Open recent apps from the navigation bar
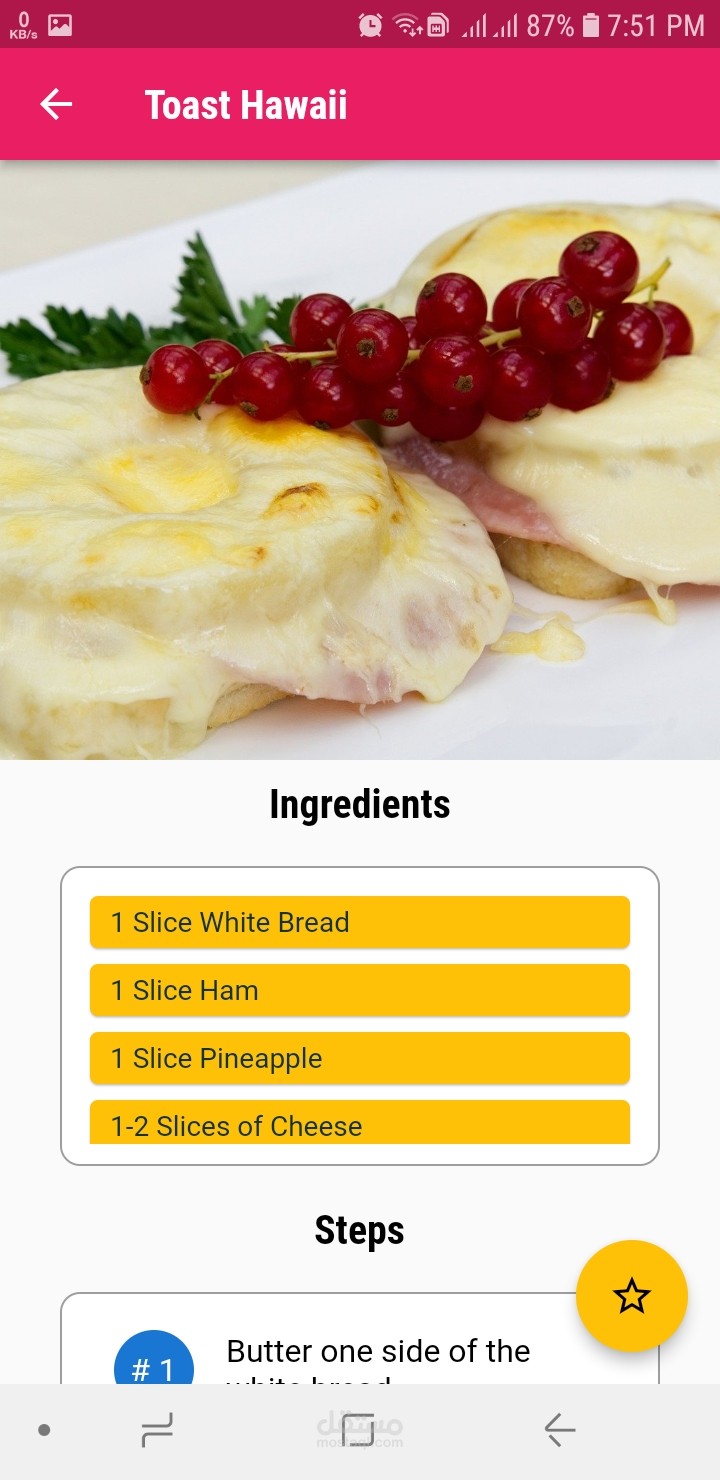 coord(157,1430)
